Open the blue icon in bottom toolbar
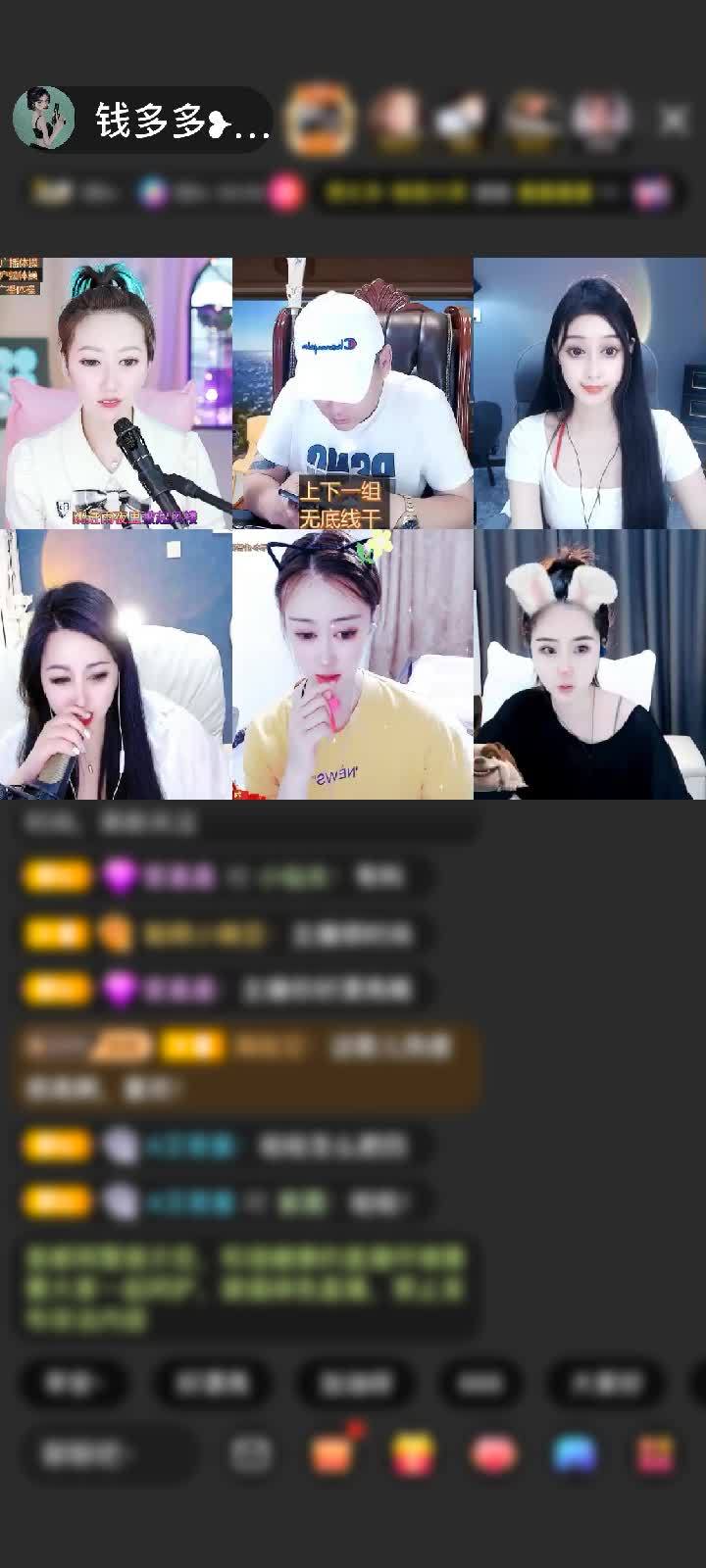The width and height of the screenshot is (706, 1568). pos(575,1454)
